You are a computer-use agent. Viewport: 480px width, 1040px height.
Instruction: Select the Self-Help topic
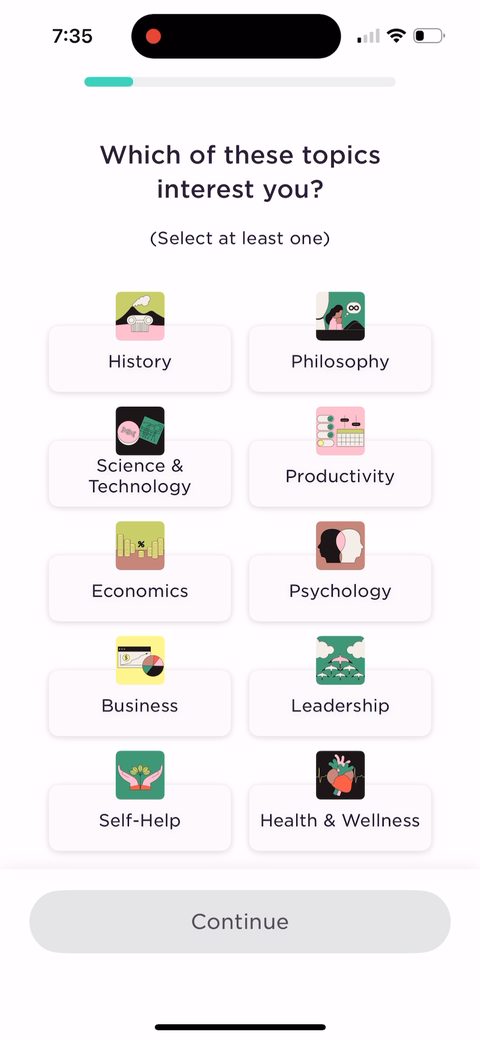[140, 818]
